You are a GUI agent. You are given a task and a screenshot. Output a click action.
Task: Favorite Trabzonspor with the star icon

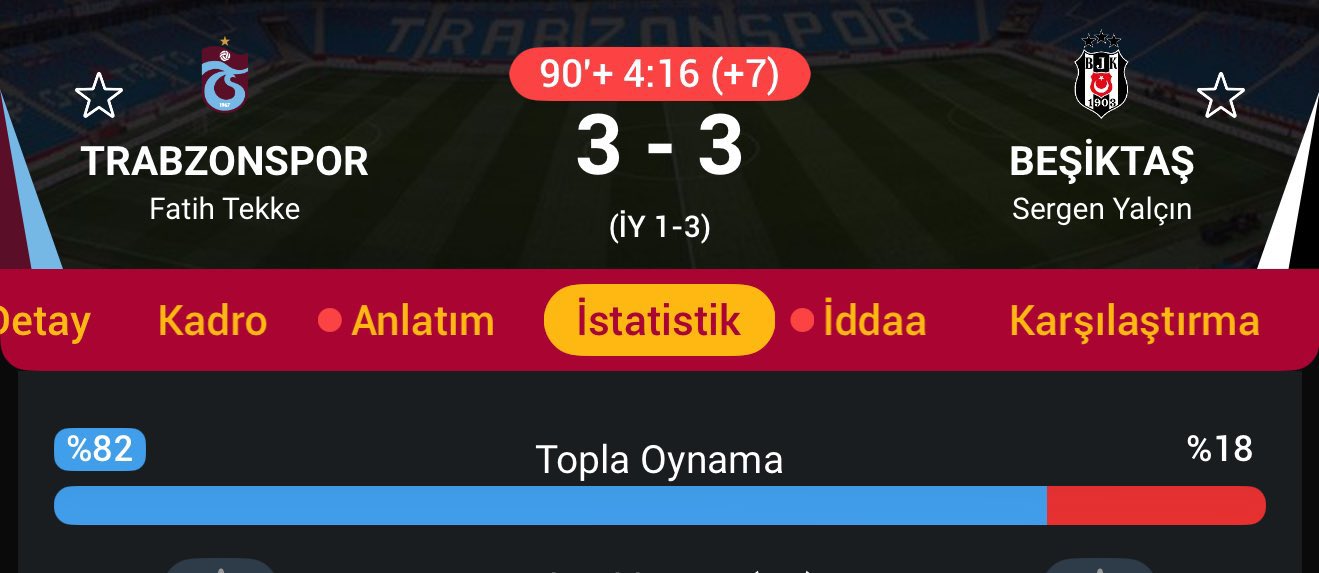tap(99, 97)
